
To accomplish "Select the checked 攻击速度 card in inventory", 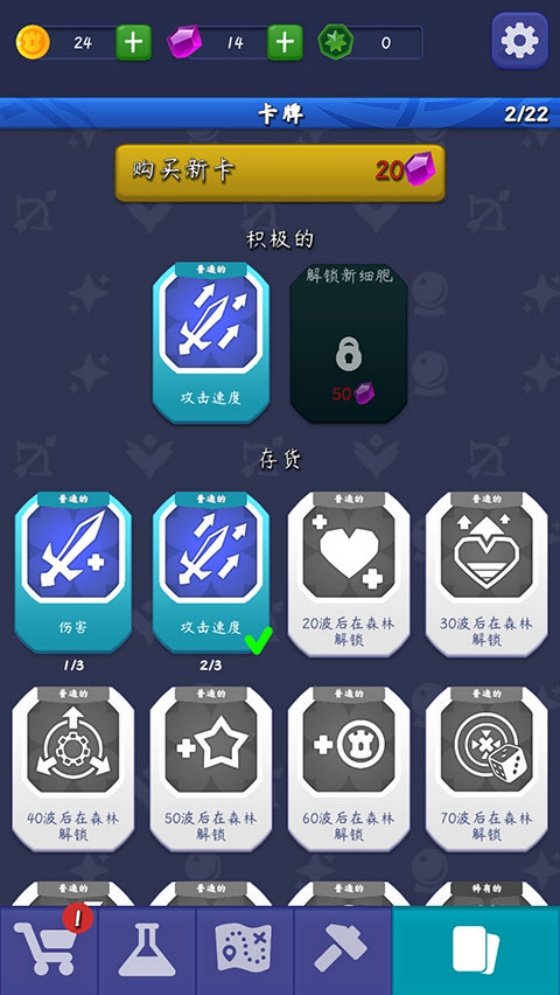I will (x=211, y=572).
